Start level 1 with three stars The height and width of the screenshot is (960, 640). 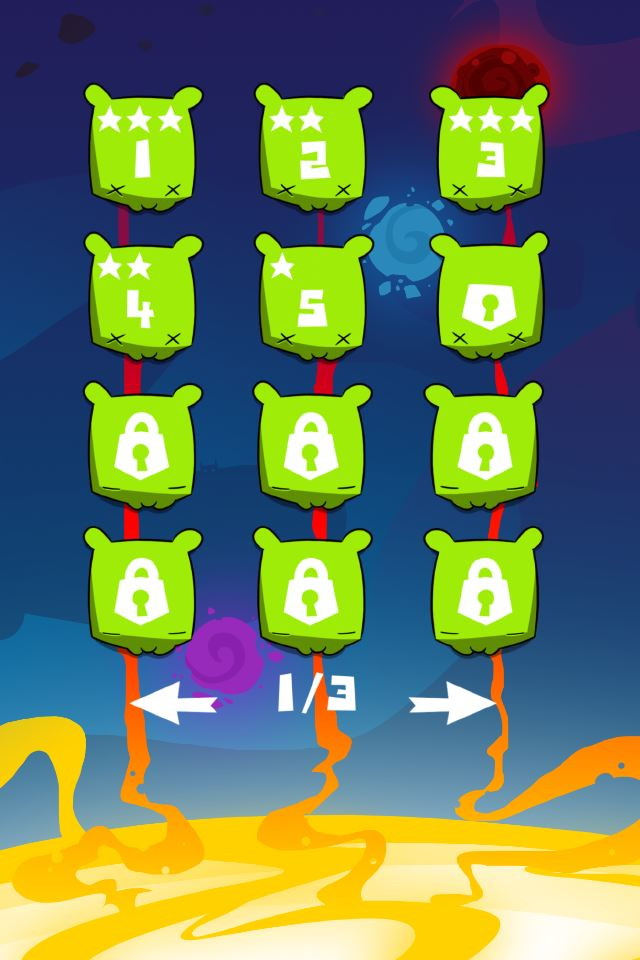(141, 148)
